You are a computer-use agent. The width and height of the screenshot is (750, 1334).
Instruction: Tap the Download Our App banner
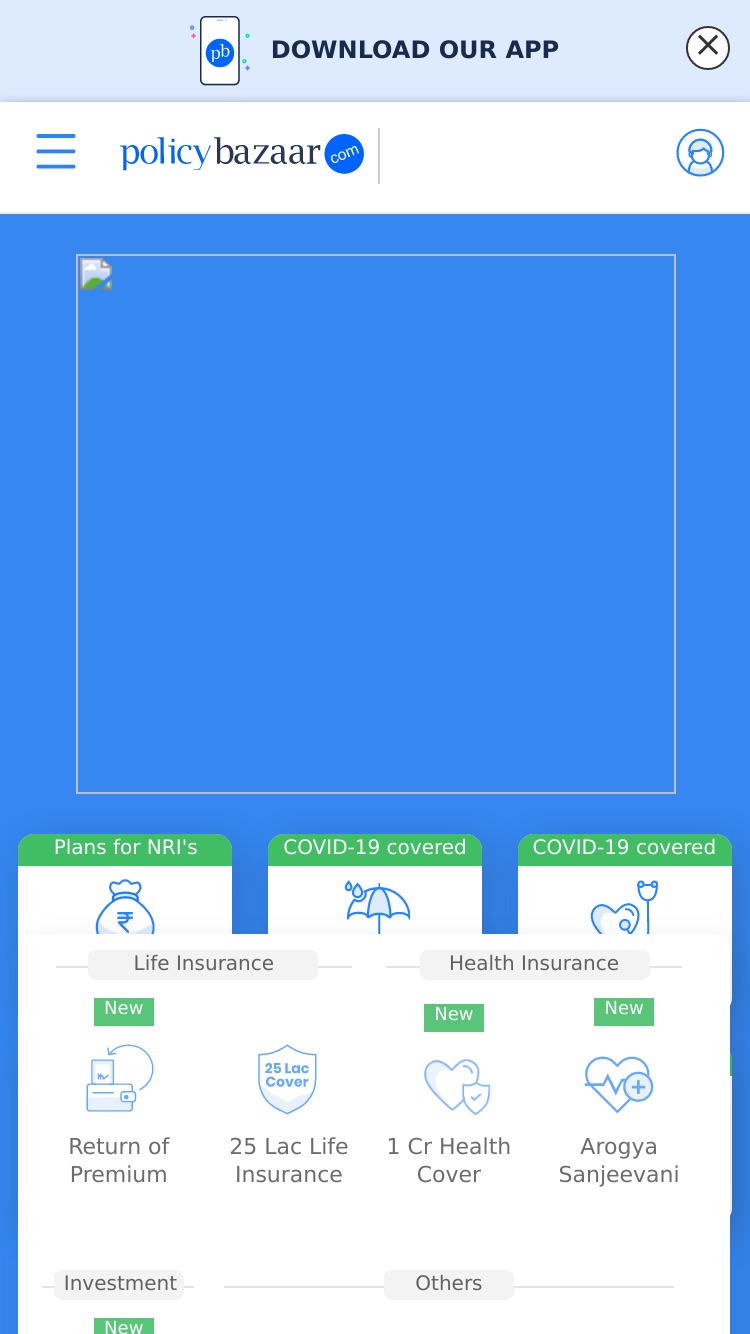point(375,50)
